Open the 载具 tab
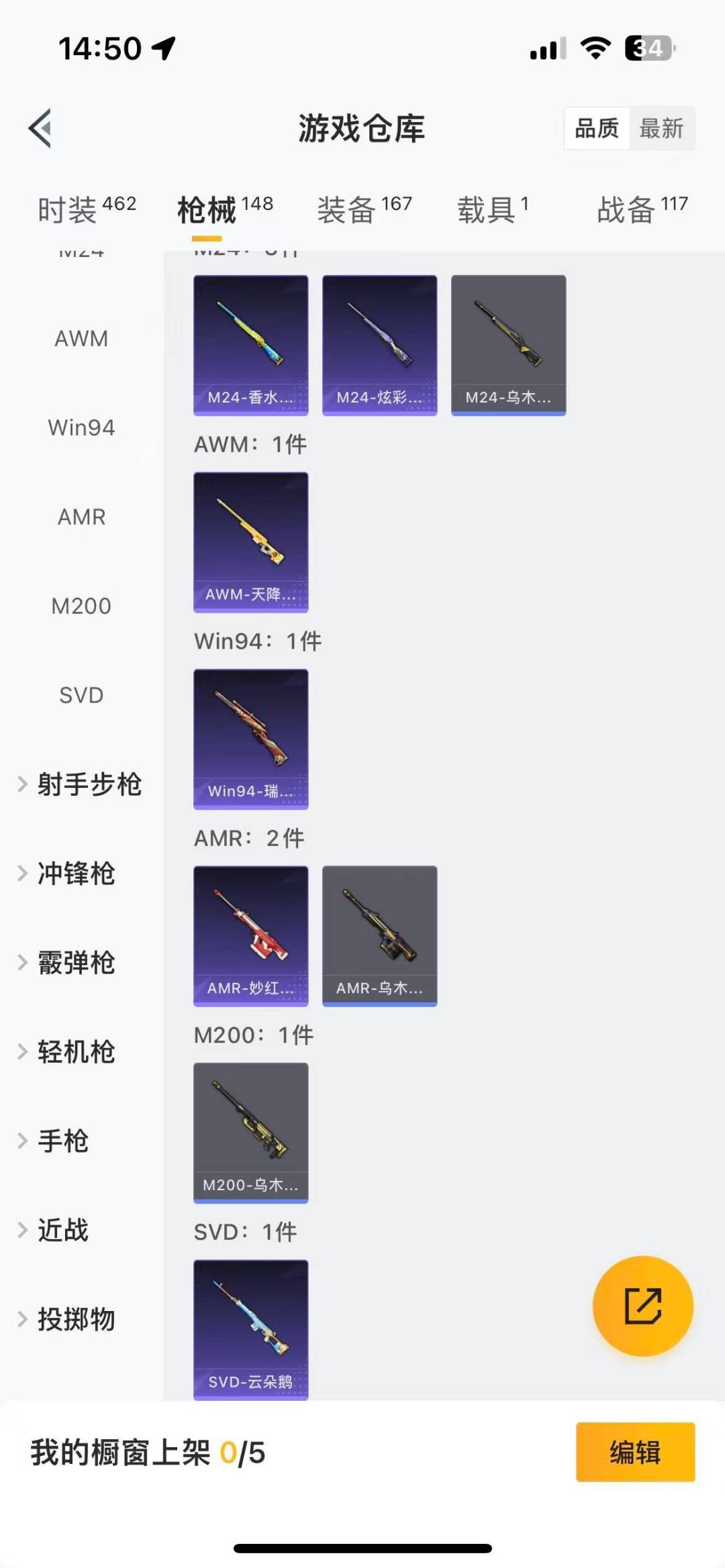 tap(493, 209)
